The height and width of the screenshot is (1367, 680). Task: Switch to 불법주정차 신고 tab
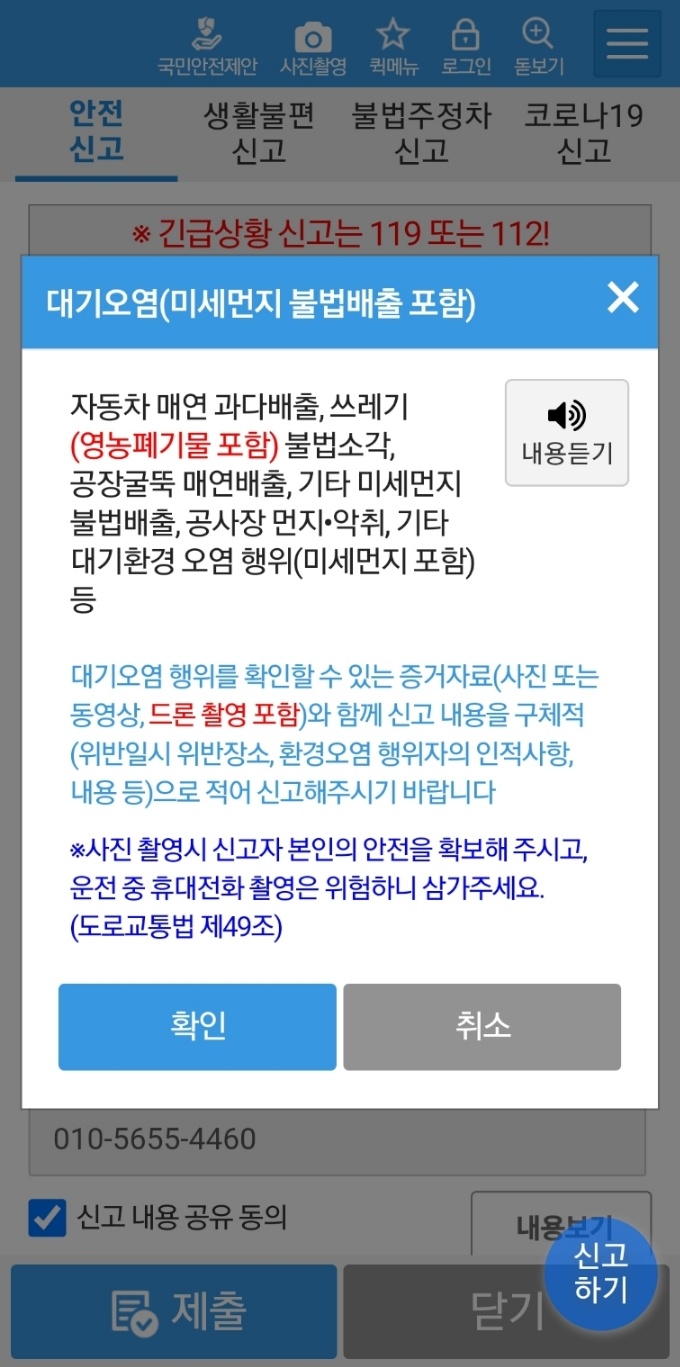tap(421, 133)
